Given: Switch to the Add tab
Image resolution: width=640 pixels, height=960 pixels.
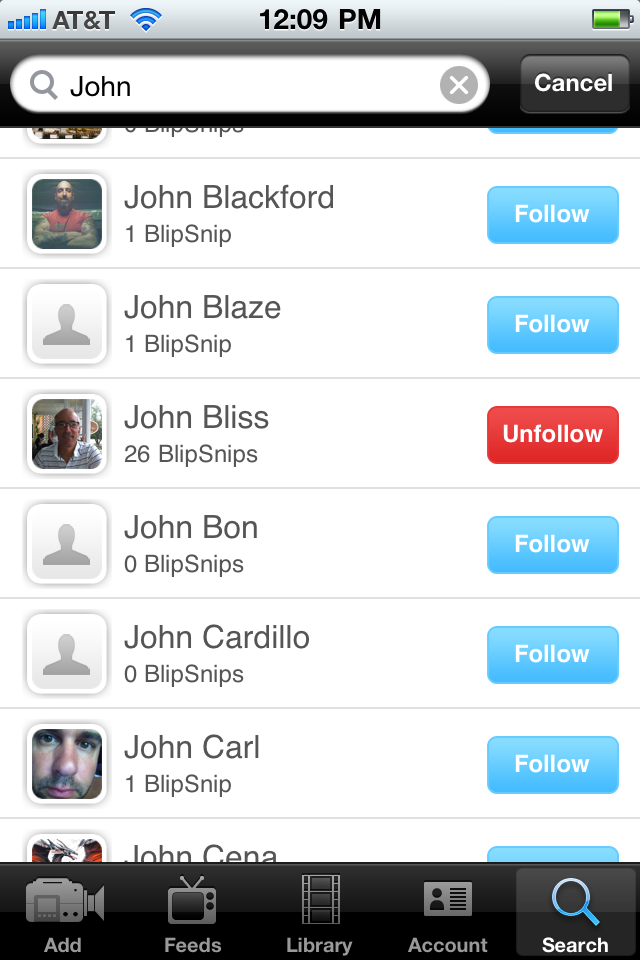Looking at the screenshot, I should pos(63,913).
